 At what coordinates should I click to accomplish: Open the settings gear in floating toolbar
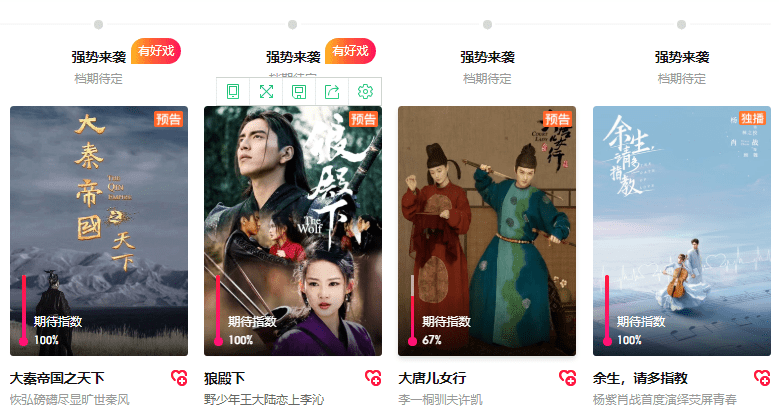[x=365, y=92]
